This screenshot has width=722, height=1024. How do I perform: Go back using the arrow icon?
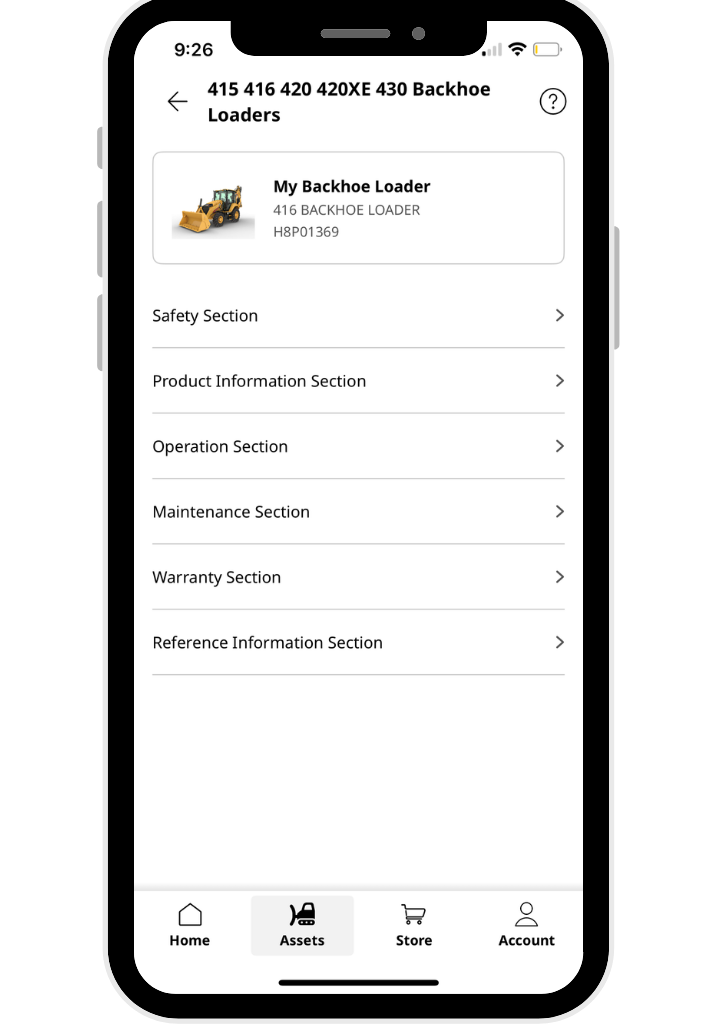(x=177, y=101)
